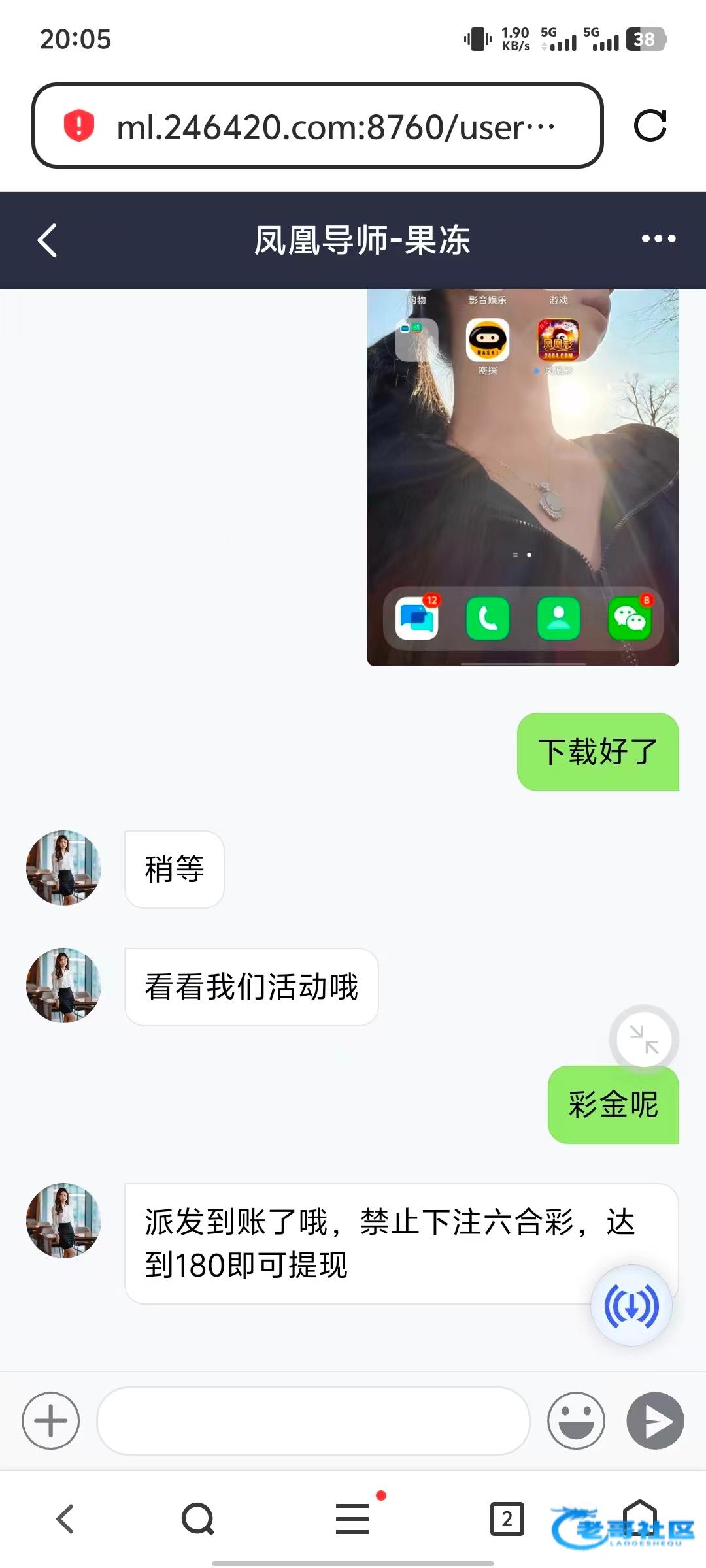This screenshot has height=1568, width=706.
Task: Go back from the 凤凰导师-果冻 chat
Action: click(x=47, y=240)
